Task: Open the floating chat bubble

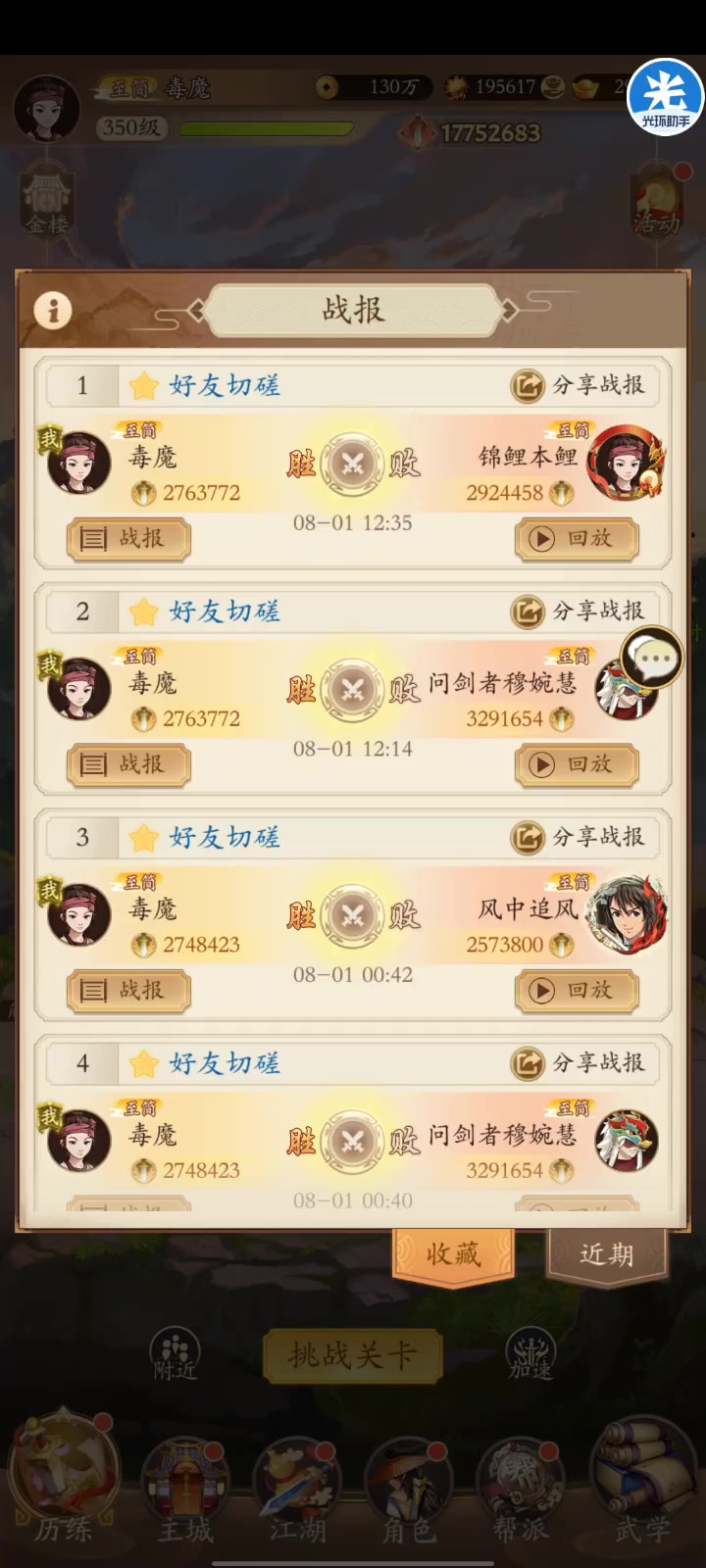Action: (x=653, y=659)
